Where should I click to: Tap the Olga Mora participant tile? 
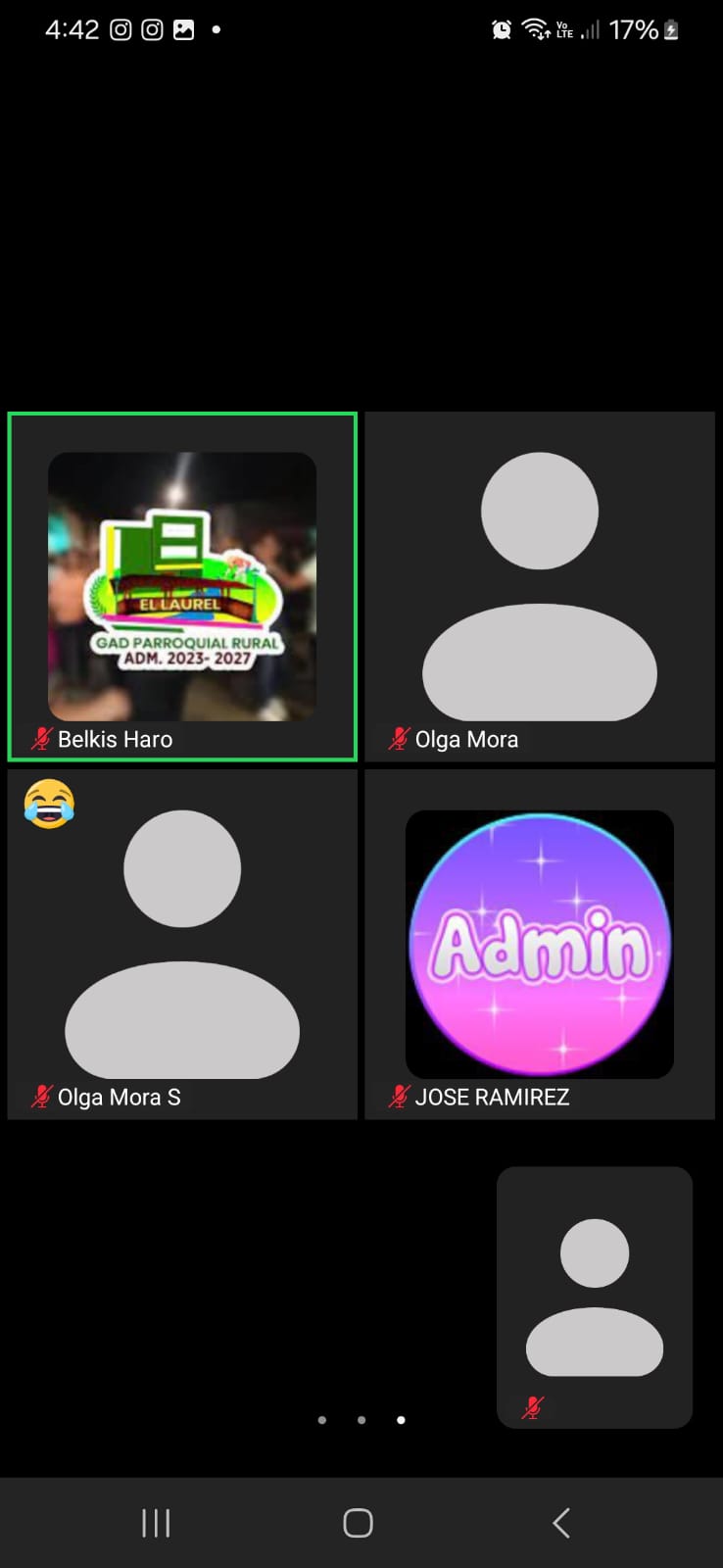[540, 586]
